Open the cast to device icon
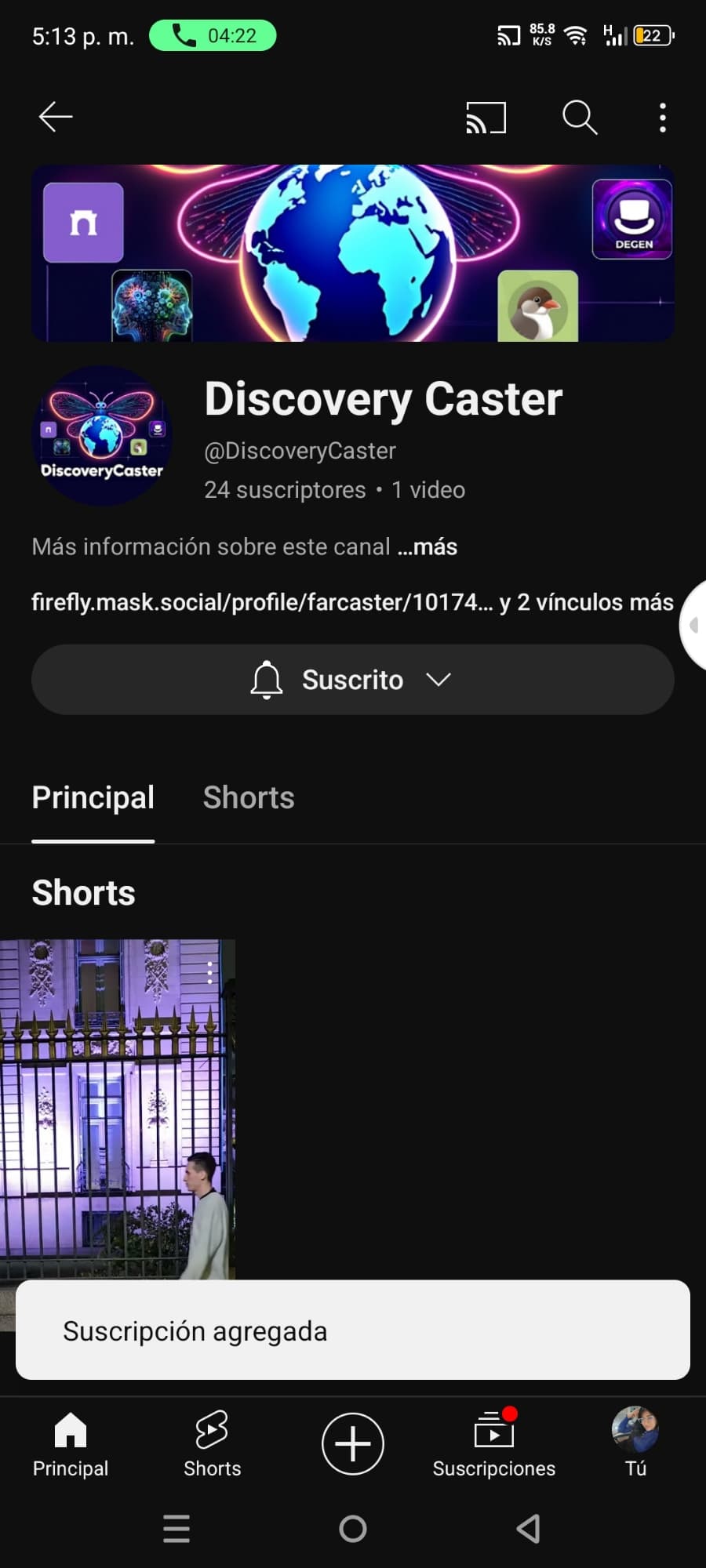The width and height of the screenshot is (706, 1568). 486,118
